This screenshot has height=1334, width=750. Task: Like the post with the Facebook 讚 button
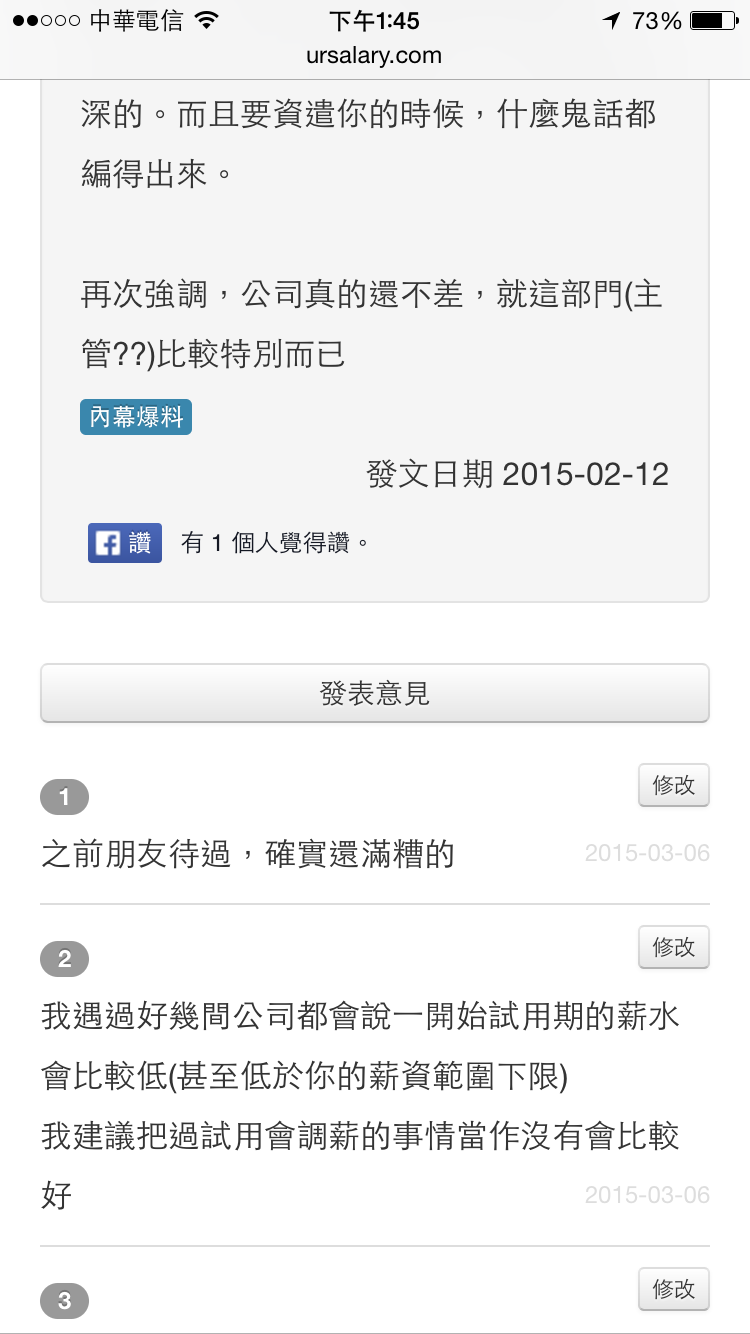[x=125, y=543]
